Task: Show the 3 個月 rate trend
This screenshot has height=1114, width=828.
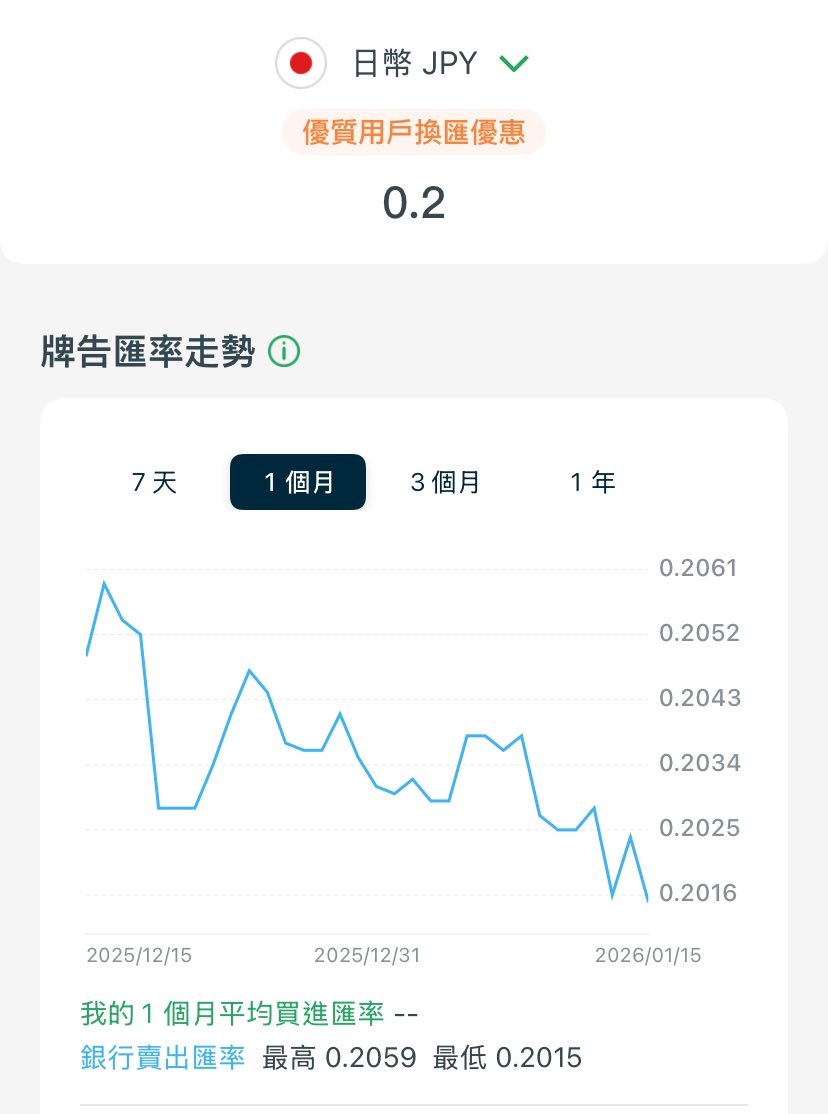Action: point(445,482)
